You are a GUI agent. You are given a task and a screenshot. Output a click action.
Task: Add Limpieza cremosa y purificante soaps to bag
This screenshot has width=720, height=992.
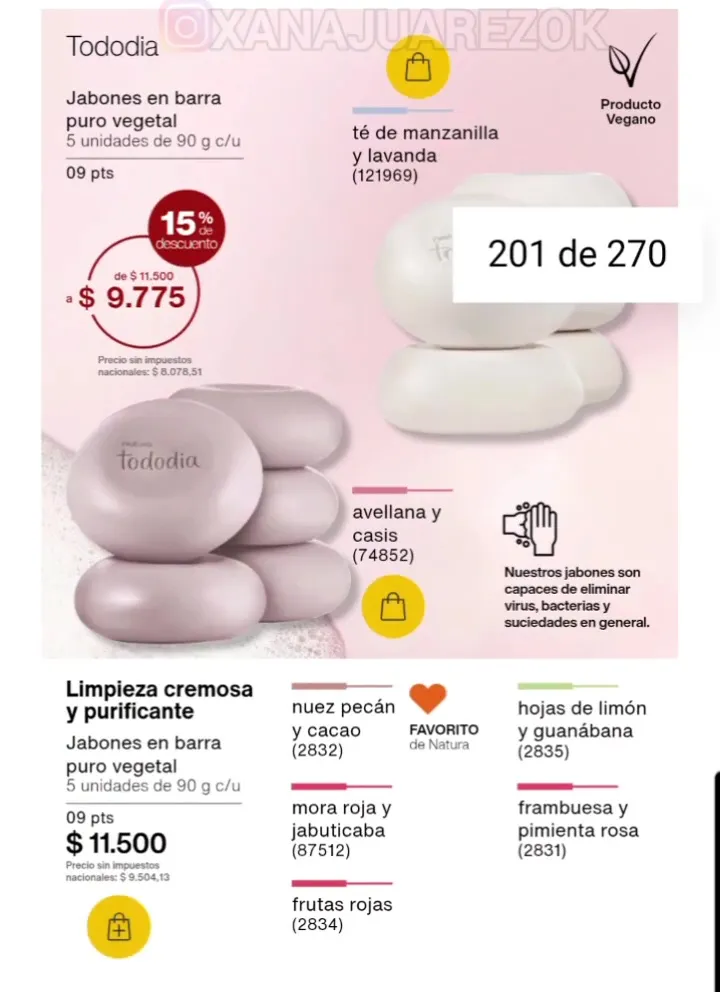[x=118, y=927]
